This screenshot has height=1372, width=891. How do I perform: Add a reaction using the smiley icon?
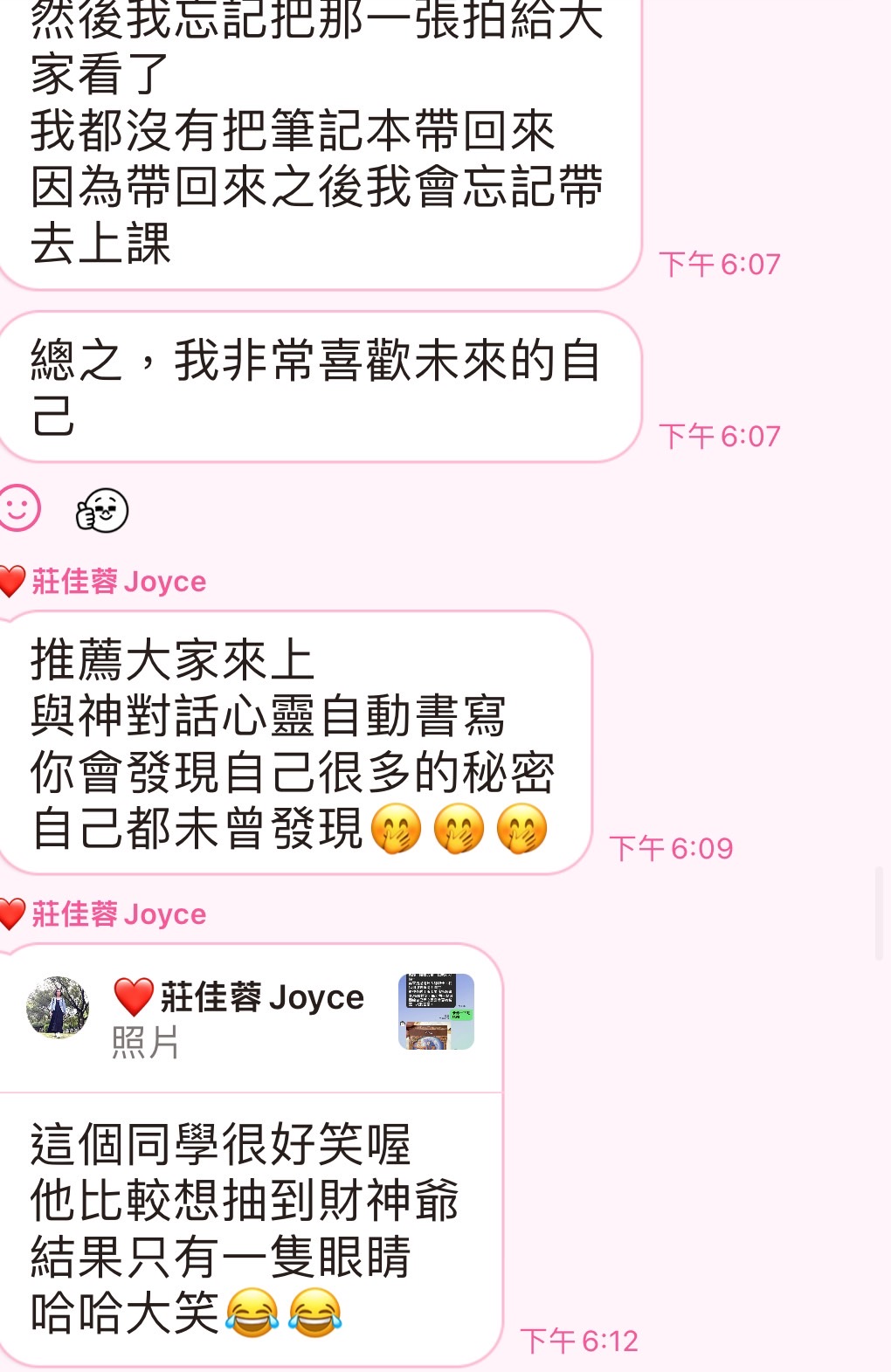(19, 508)
